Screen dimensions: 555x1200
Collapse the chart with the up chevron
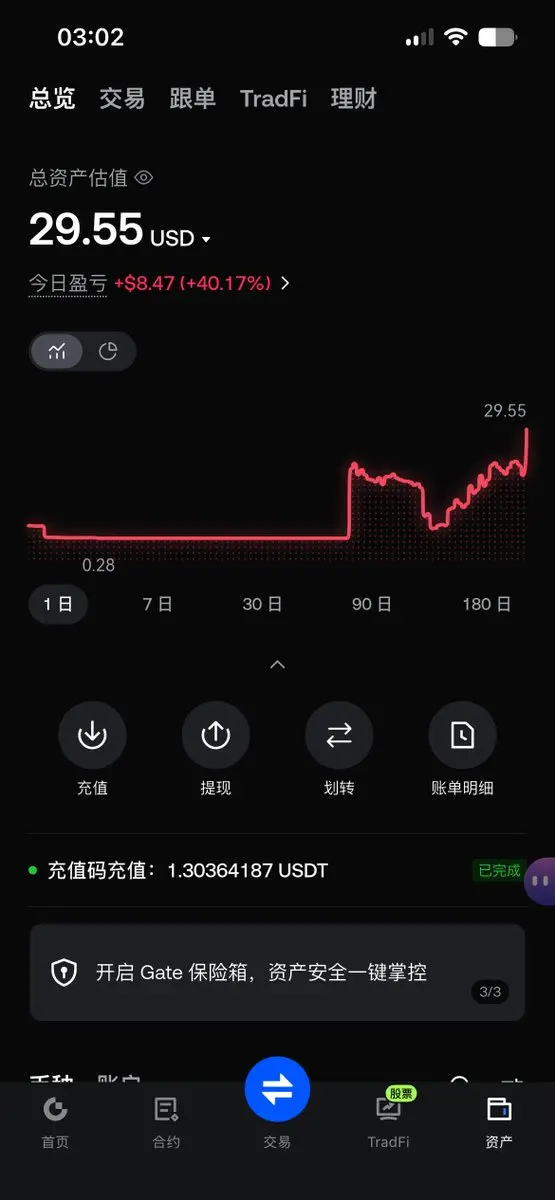278,664
